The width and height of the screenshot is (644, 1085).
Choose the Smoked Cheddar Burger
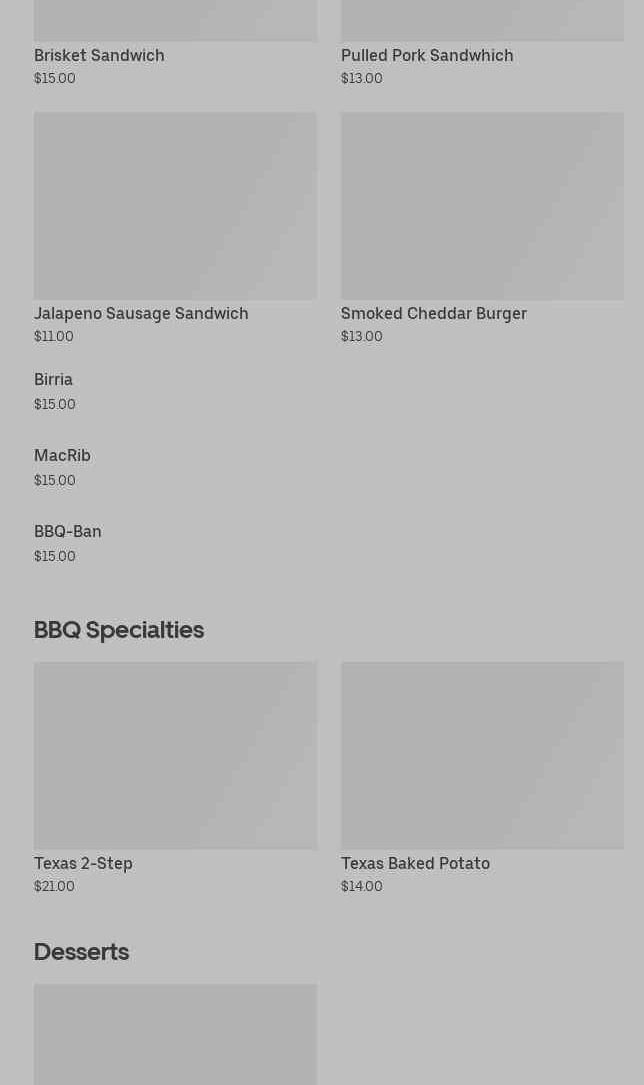pos(482,228)
